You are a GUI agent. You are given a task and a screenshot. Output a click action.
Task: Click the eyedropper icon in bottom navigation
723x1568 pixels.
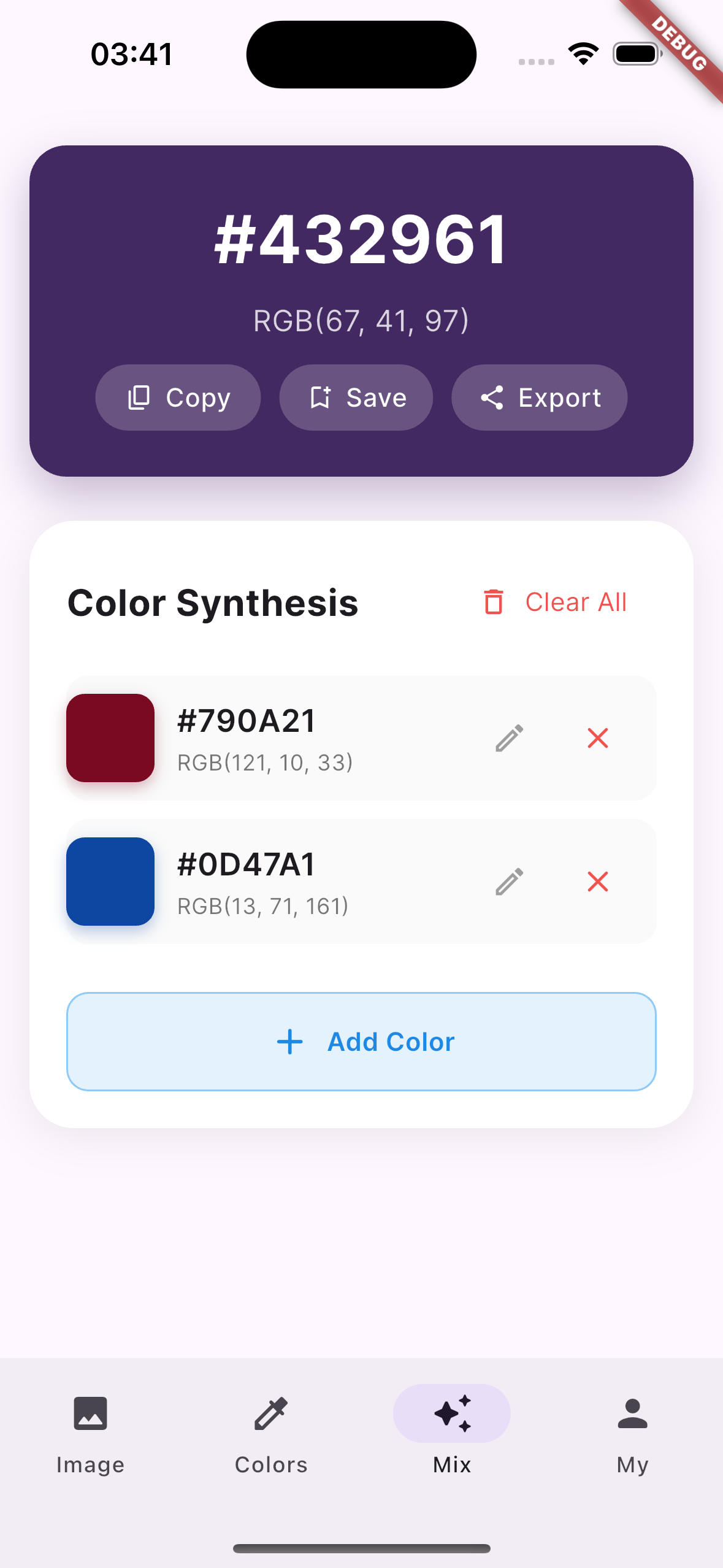coord(270,1413)
